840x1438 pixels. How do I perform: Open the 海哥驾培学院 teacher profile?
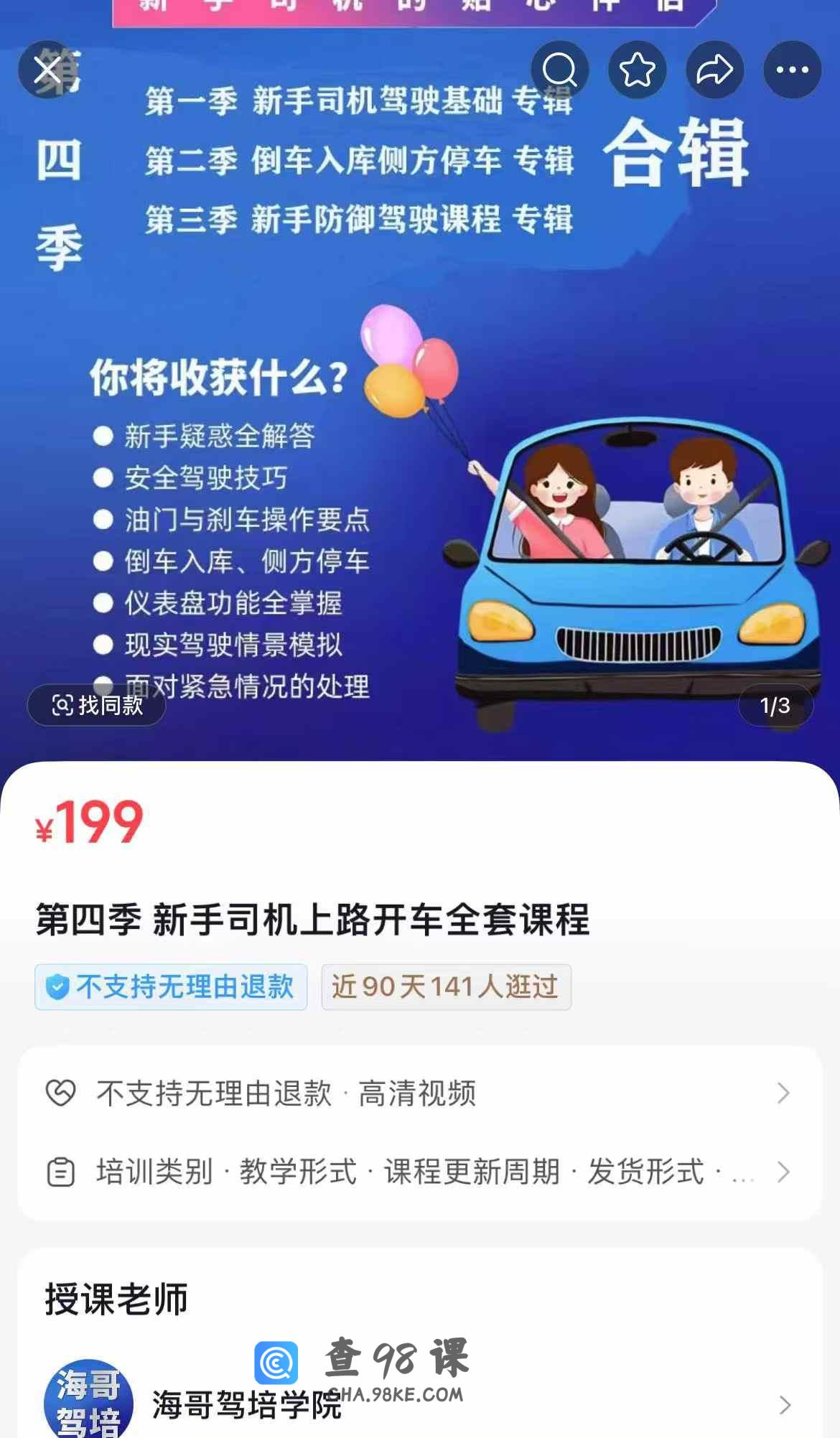(x=419, y=1404)
